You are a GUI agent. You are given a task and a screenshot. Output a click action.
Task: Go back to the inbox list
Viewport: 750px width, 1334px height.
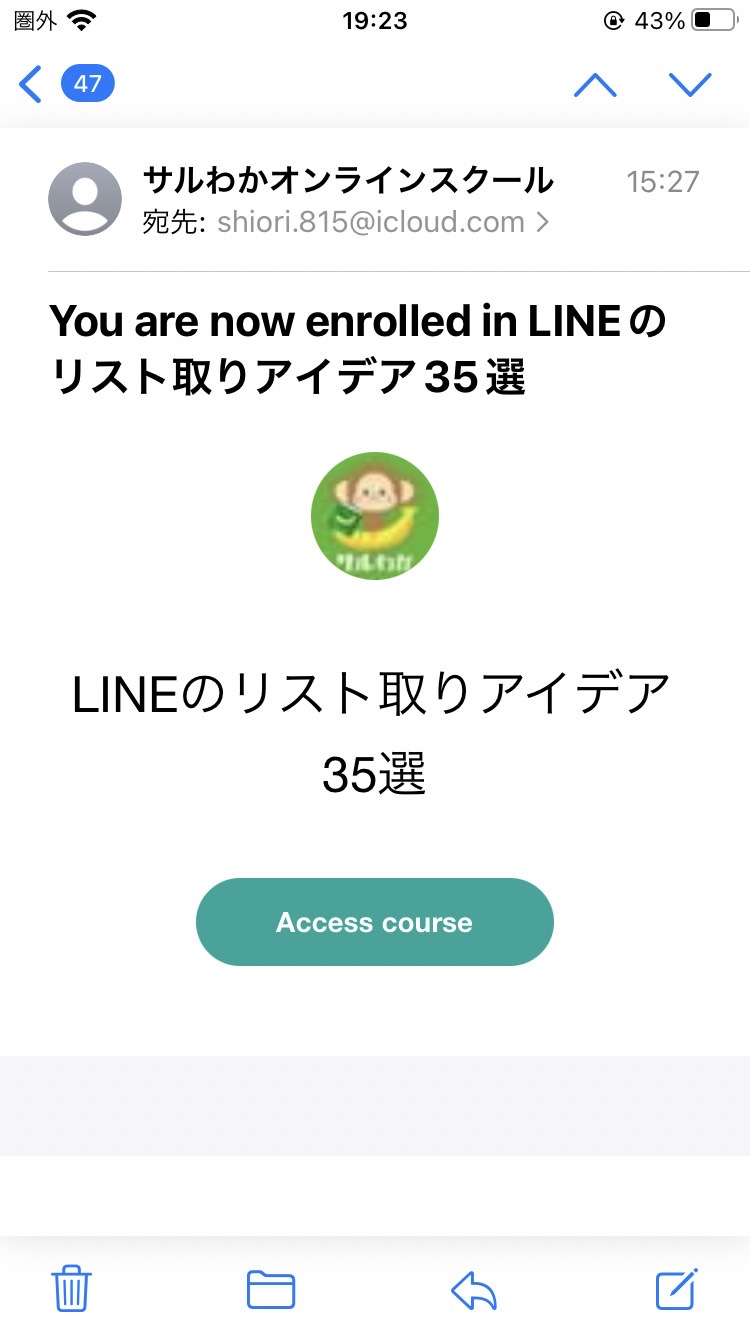(66, 84)
